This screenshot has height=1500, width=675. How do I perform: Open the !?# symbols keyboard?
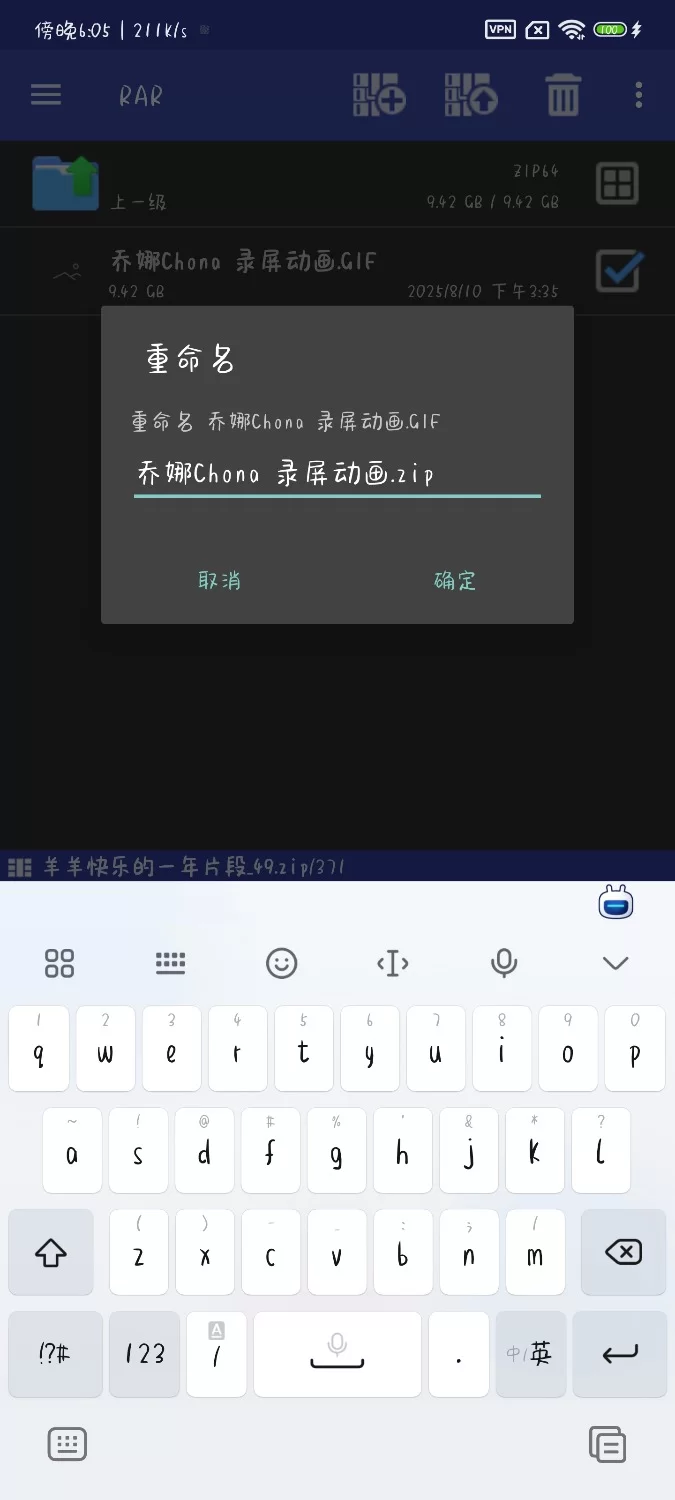[55, 1354]
